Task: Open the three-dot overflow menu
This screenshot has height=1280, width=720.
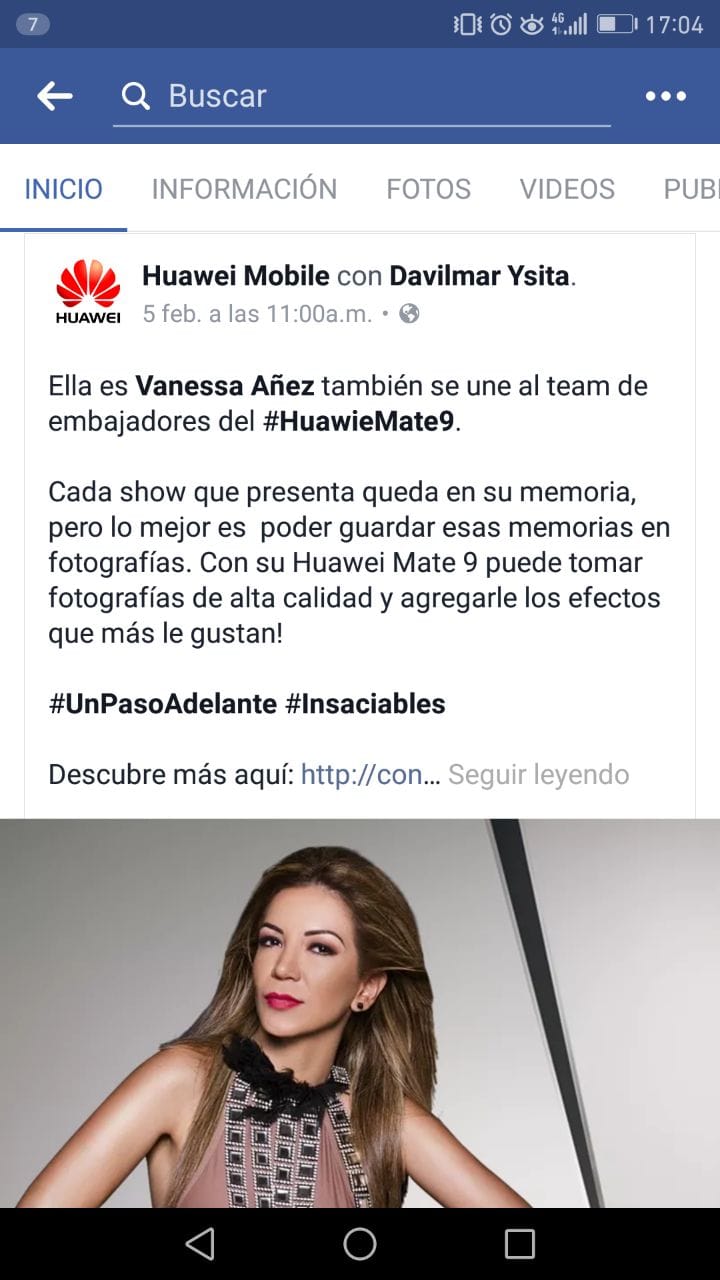Action: coord(666,97)
